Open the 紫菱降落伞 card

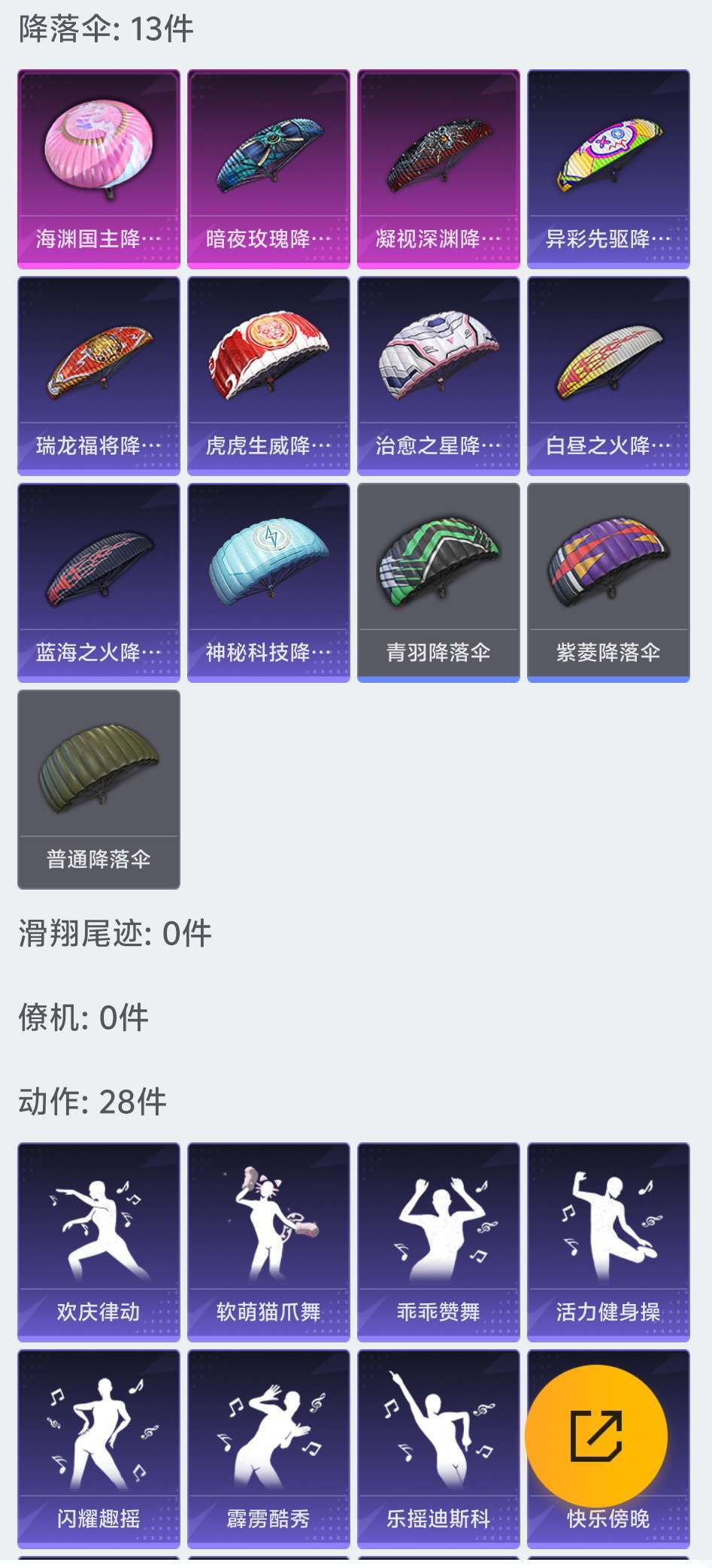click(608, 583)
